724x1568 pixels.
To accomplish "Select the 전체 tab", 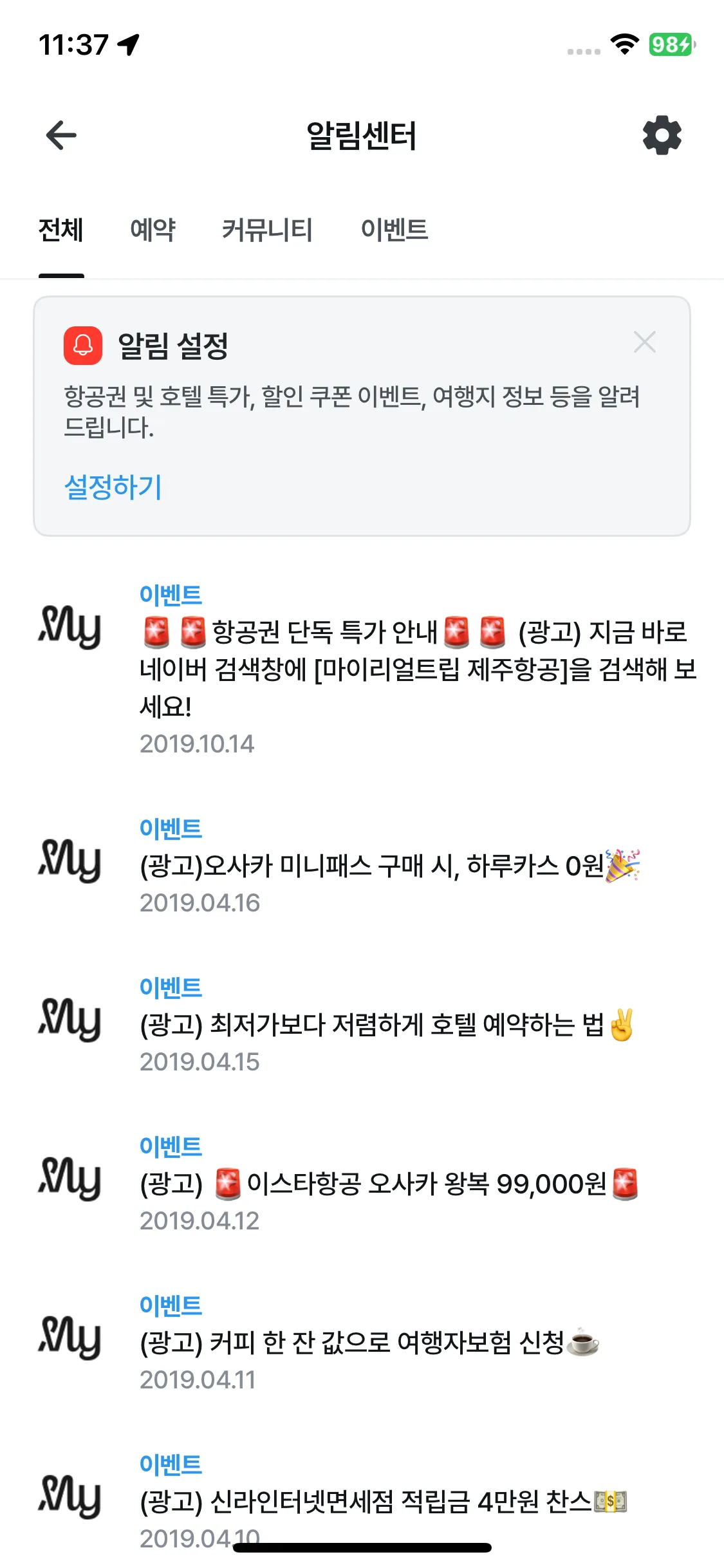I will pos(61,230).
